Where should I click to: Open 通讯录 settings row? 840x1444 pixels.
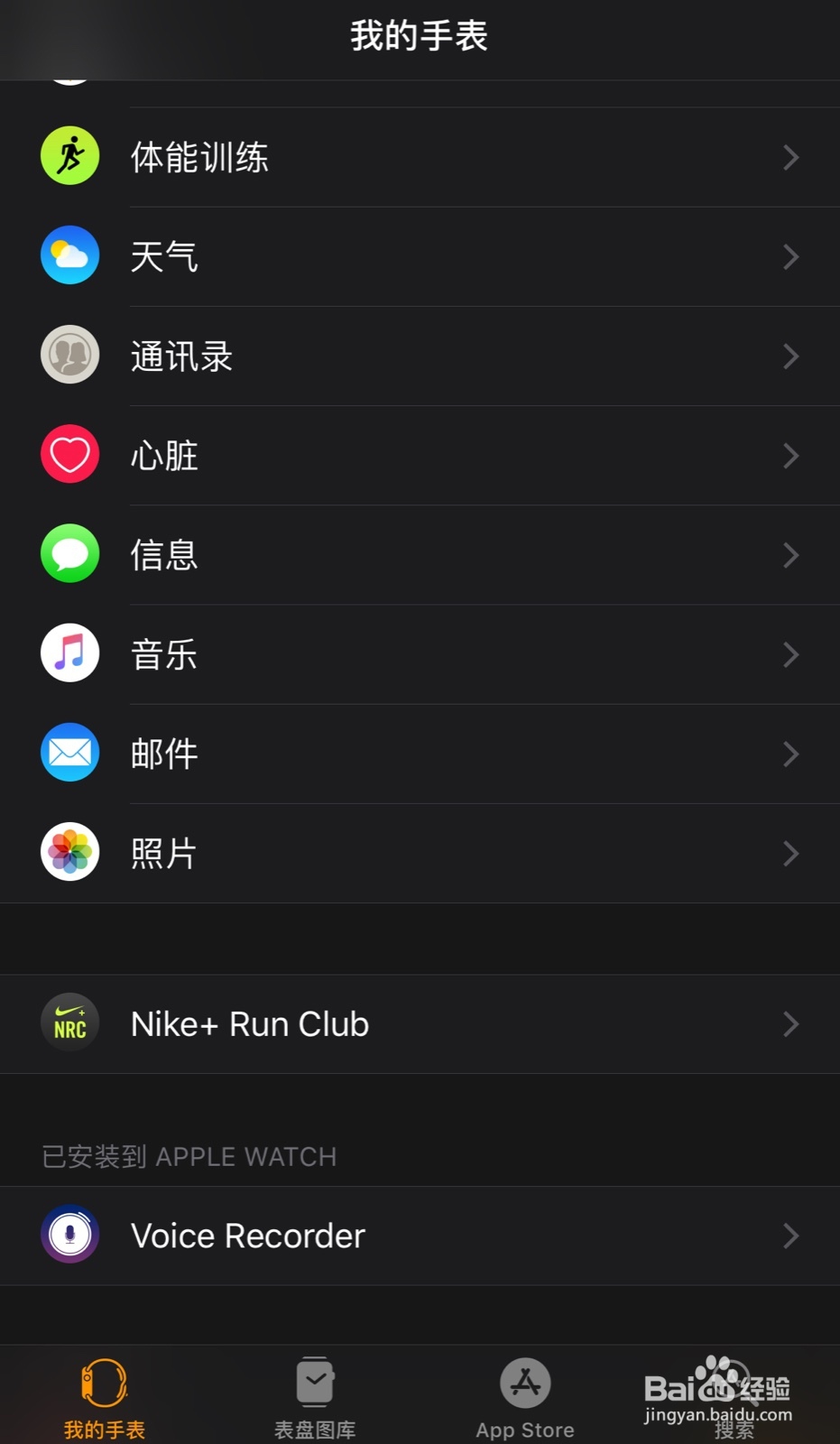point(420,356)
